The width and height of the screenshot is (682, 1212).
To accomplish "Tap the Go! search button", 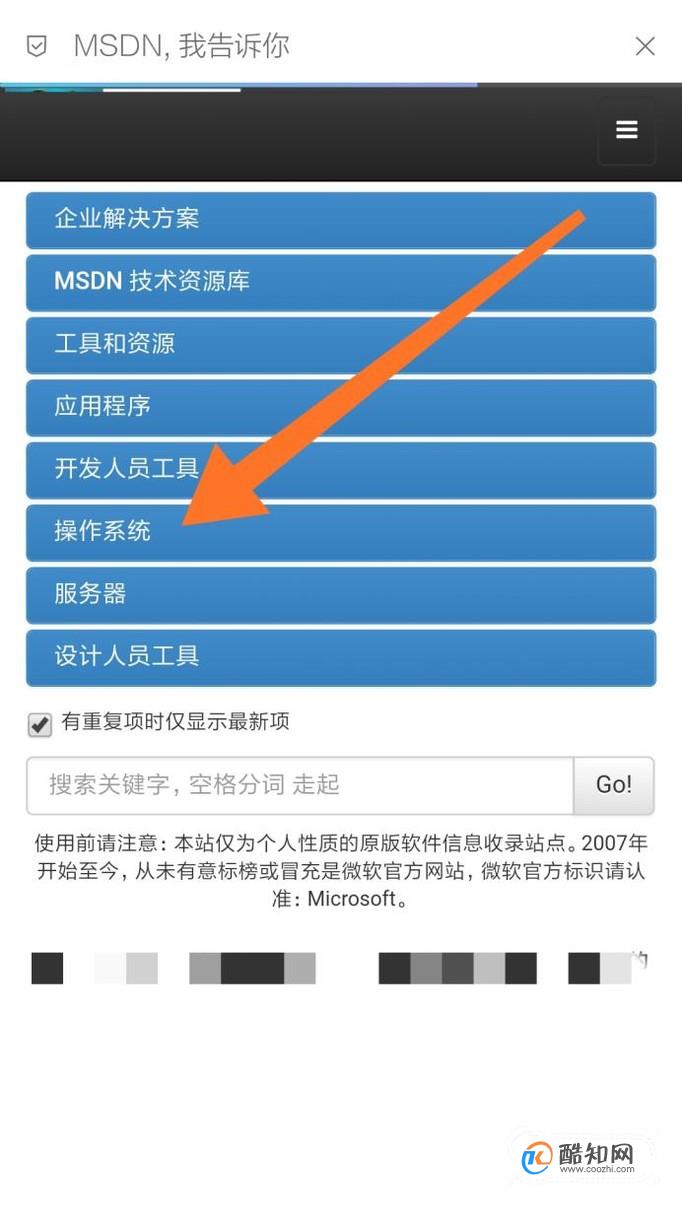I will [x=613, y=786].
